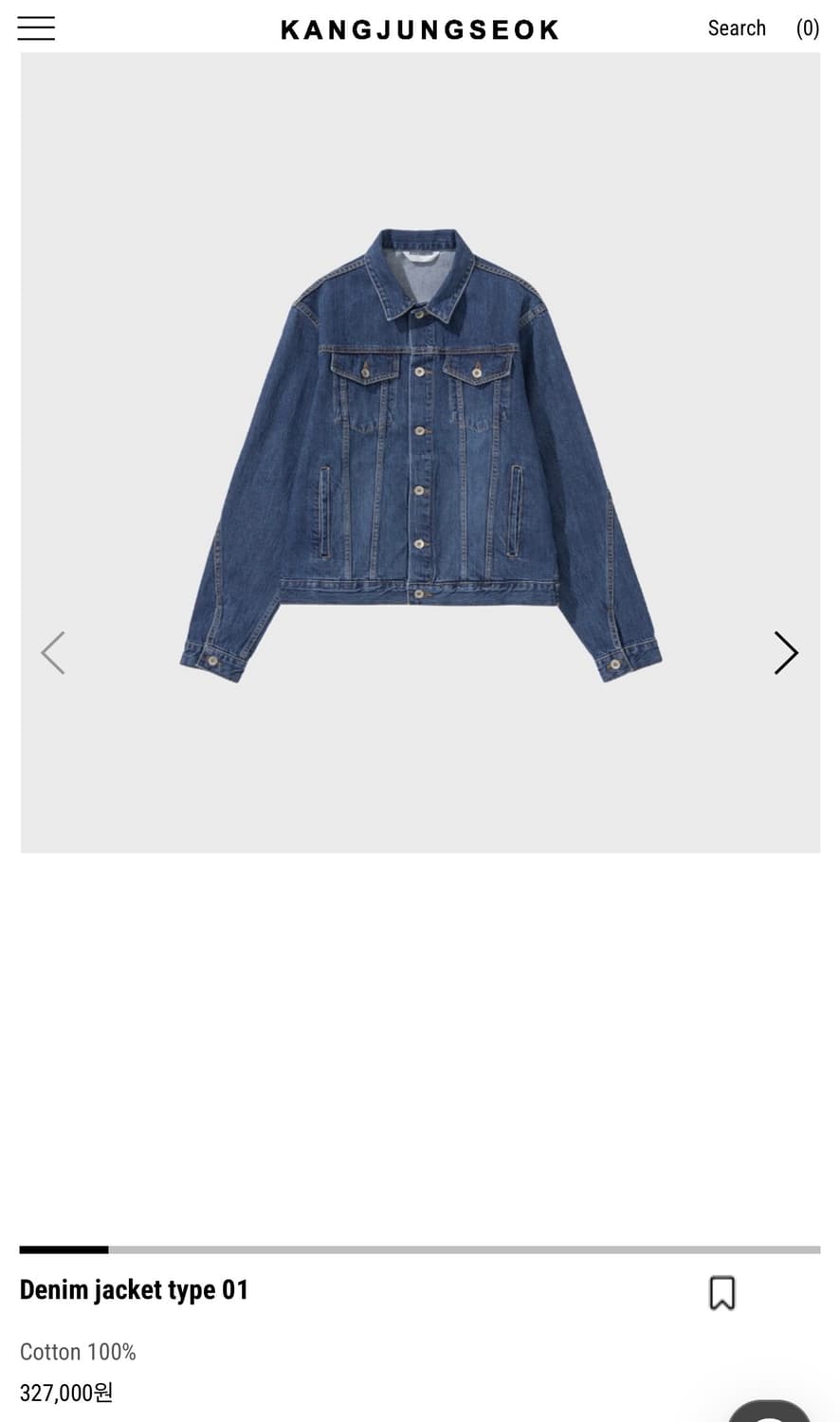Click the image carousel progress bar
Screen dimensions: 840x1422
click(420, 1249)
